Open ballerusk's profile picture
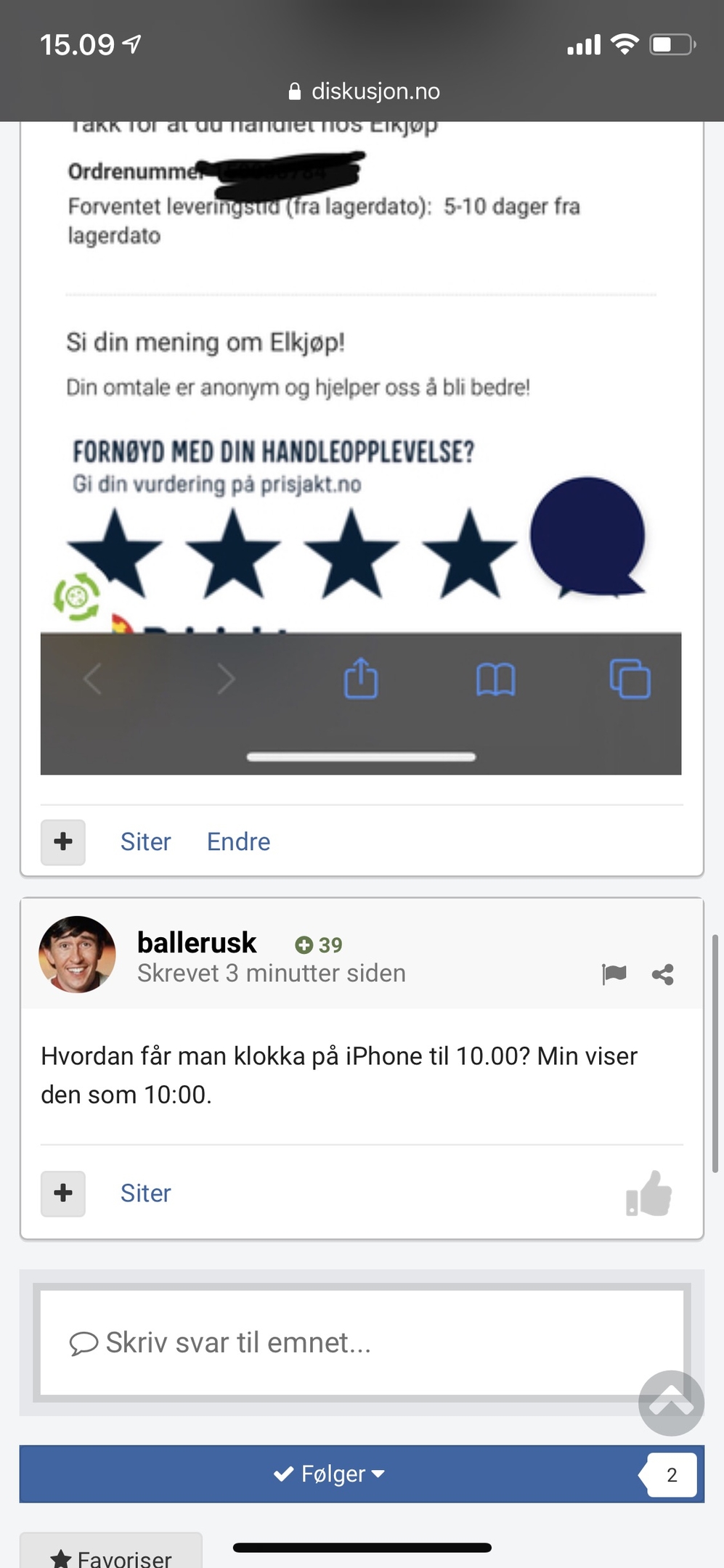 coord(77,954)
